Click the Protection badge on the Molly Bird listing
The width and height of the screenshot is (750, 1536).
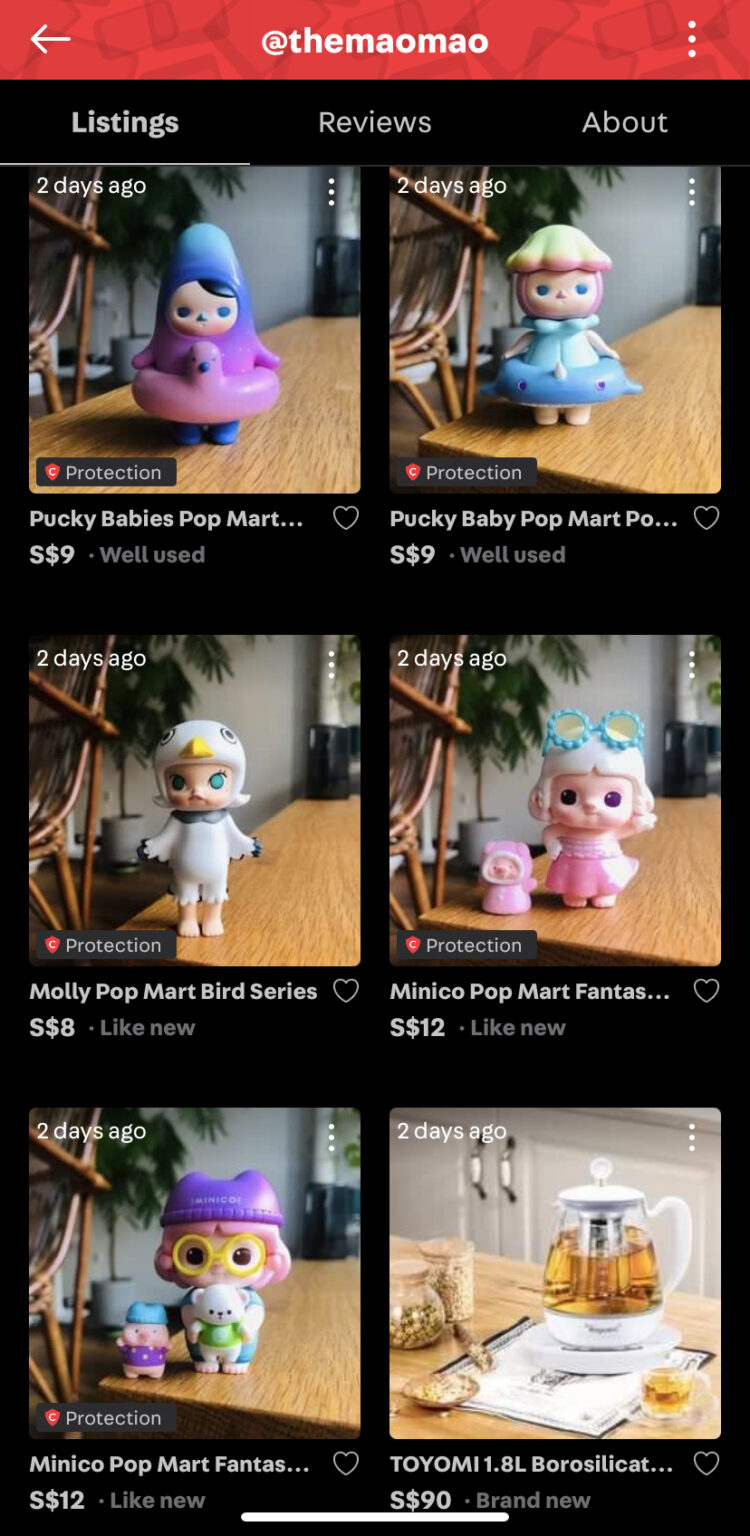click(x=104, y=945)
